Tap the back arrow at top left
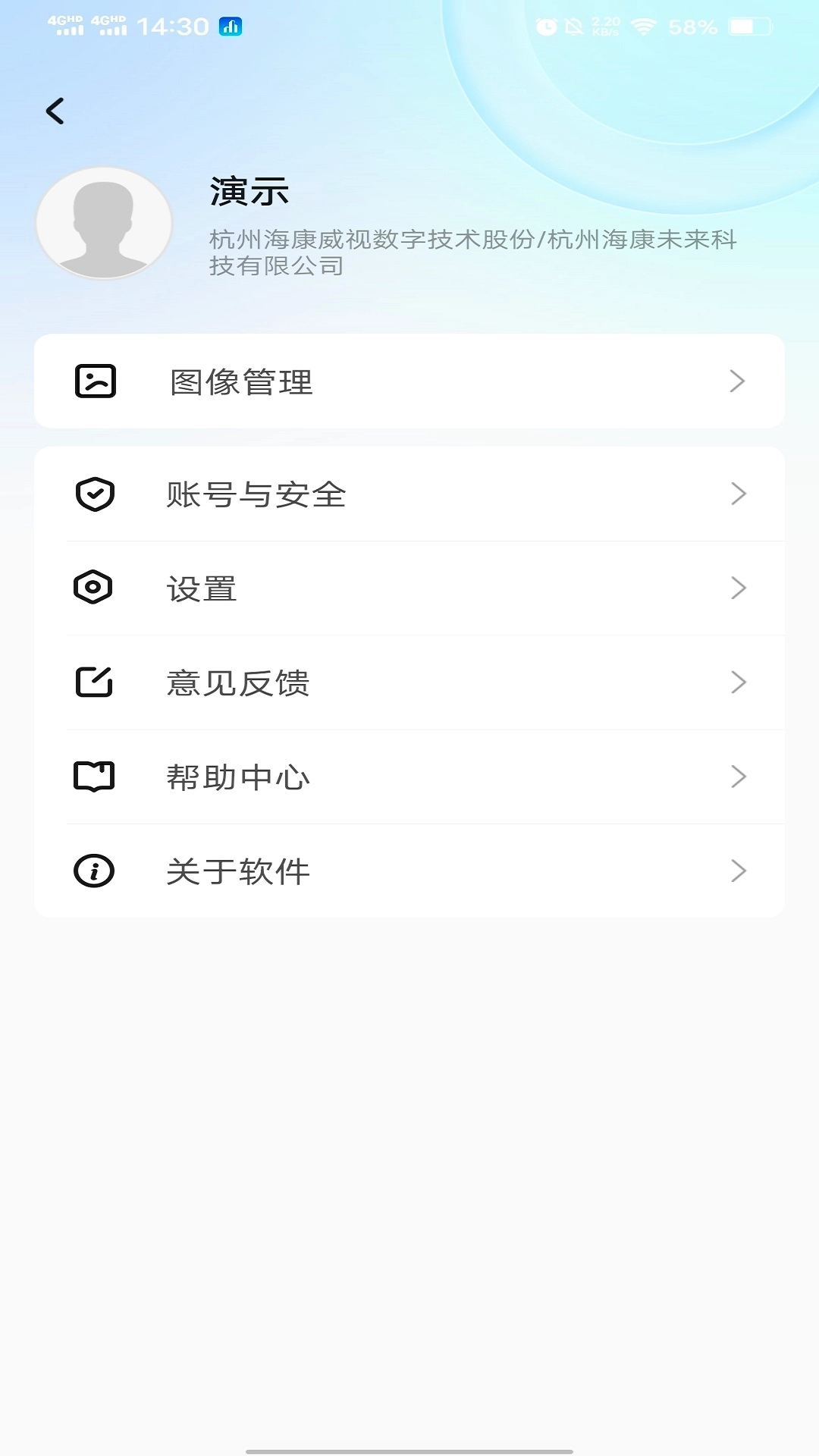Viewport: 819px width, 1456px height. coord(55,110)
